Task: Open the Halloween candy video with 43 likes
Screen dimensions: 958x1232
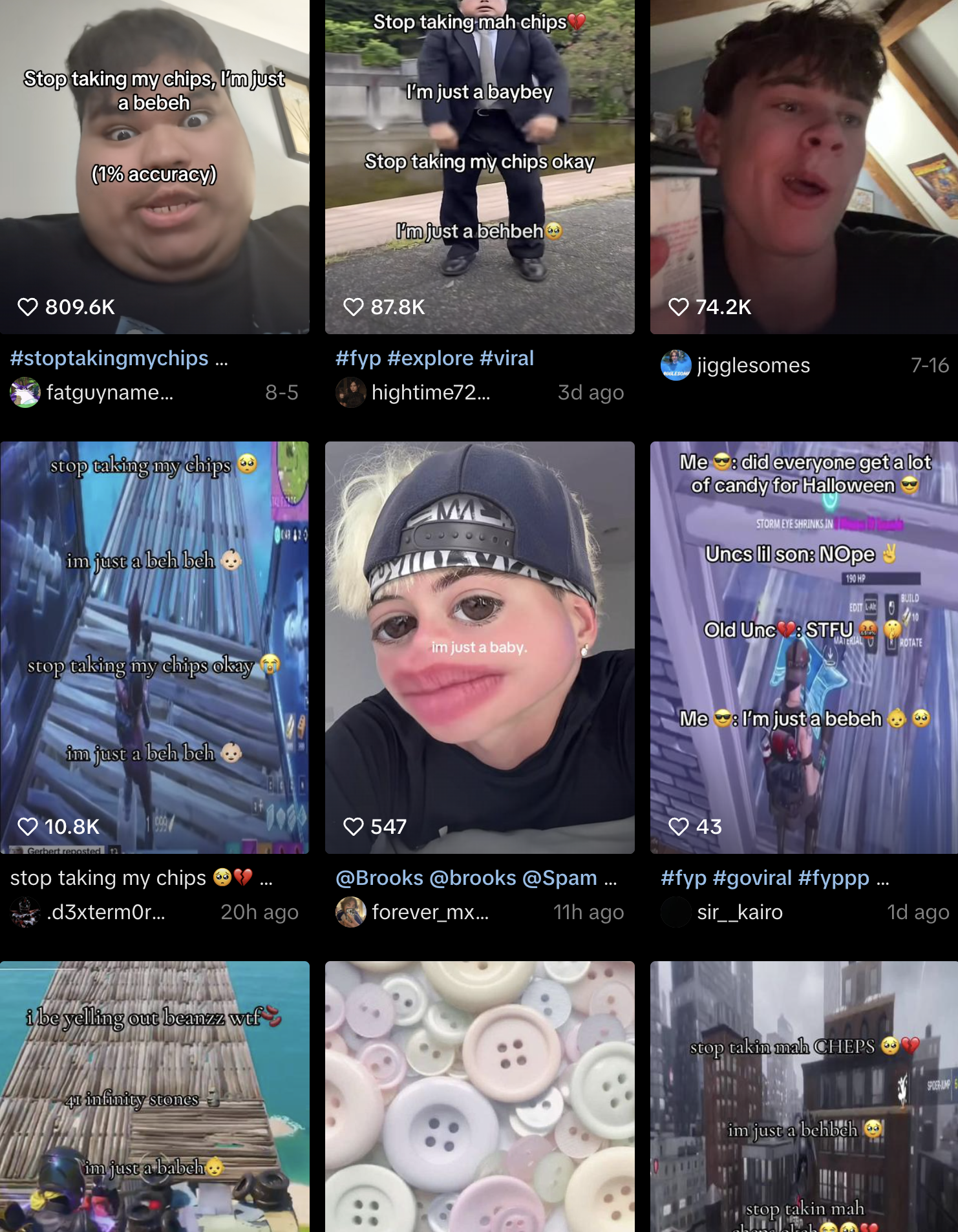Action: [x=804, y=646]
